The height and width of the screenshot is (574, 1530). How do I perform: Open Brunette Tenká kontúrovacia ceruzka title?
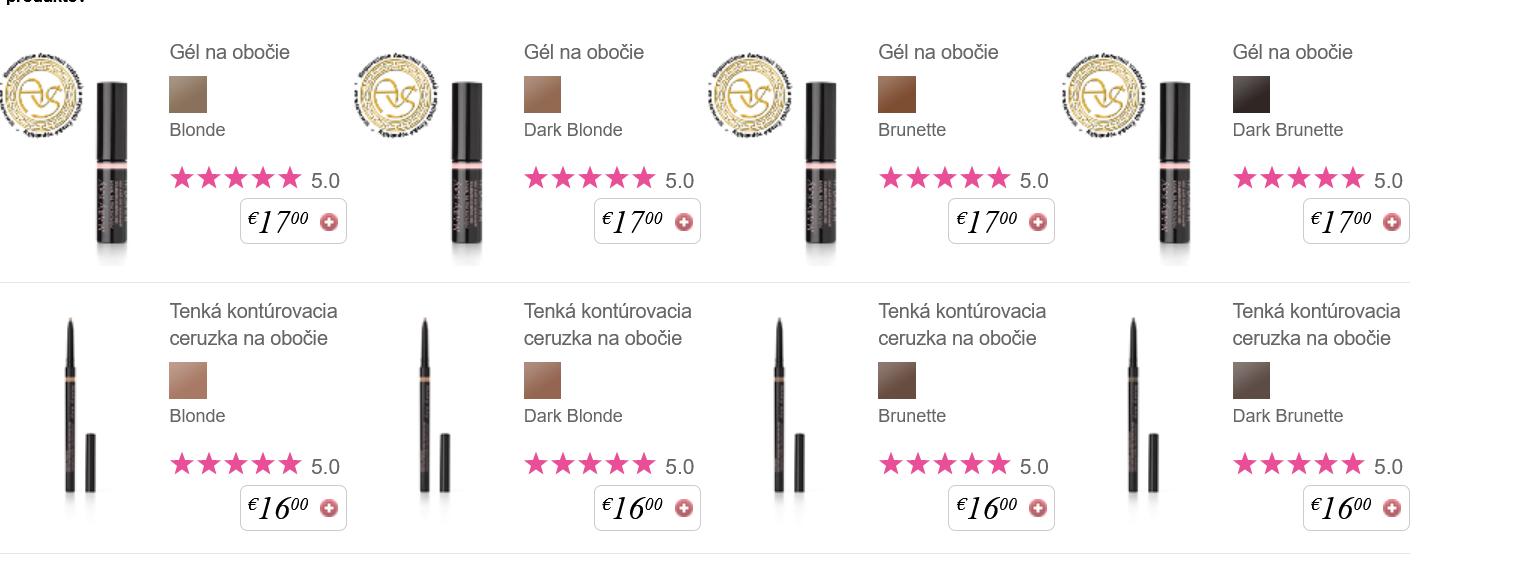961,324
